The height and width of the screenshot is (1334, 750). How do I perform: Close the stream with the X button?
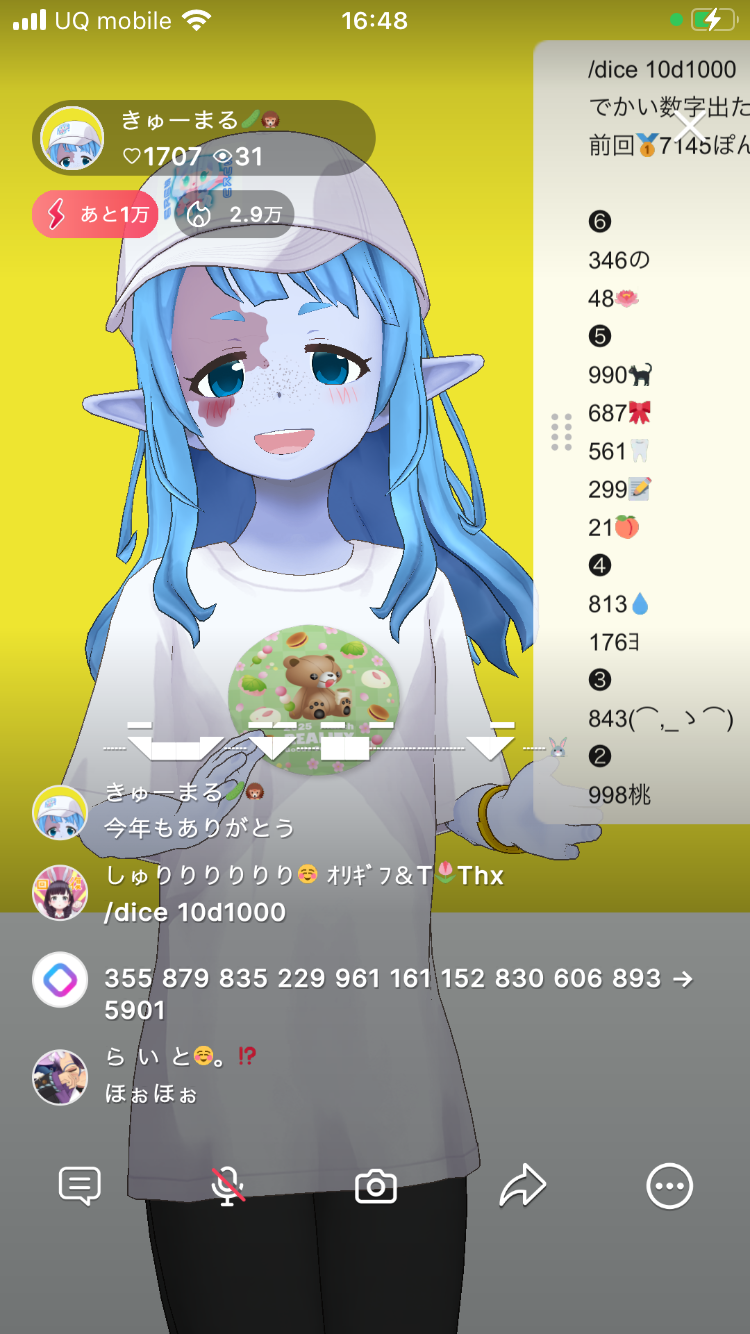[689, 127]
